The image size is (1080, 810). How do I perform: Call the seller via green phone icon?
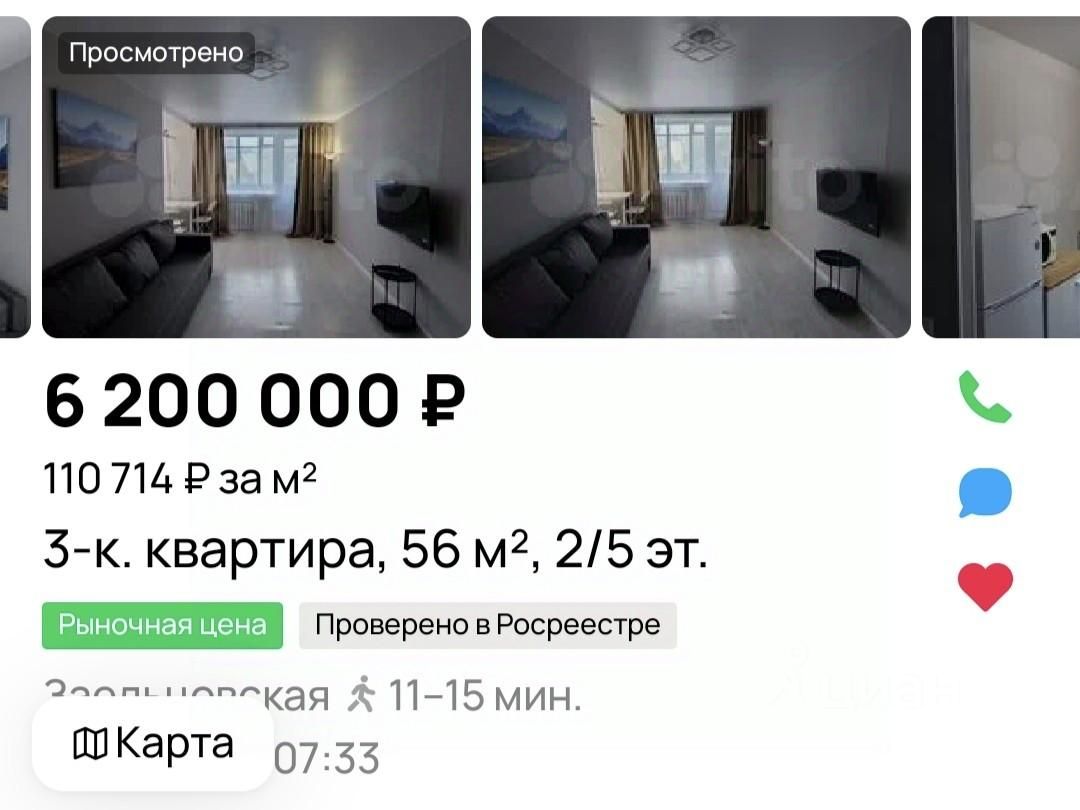coord(985,397)
